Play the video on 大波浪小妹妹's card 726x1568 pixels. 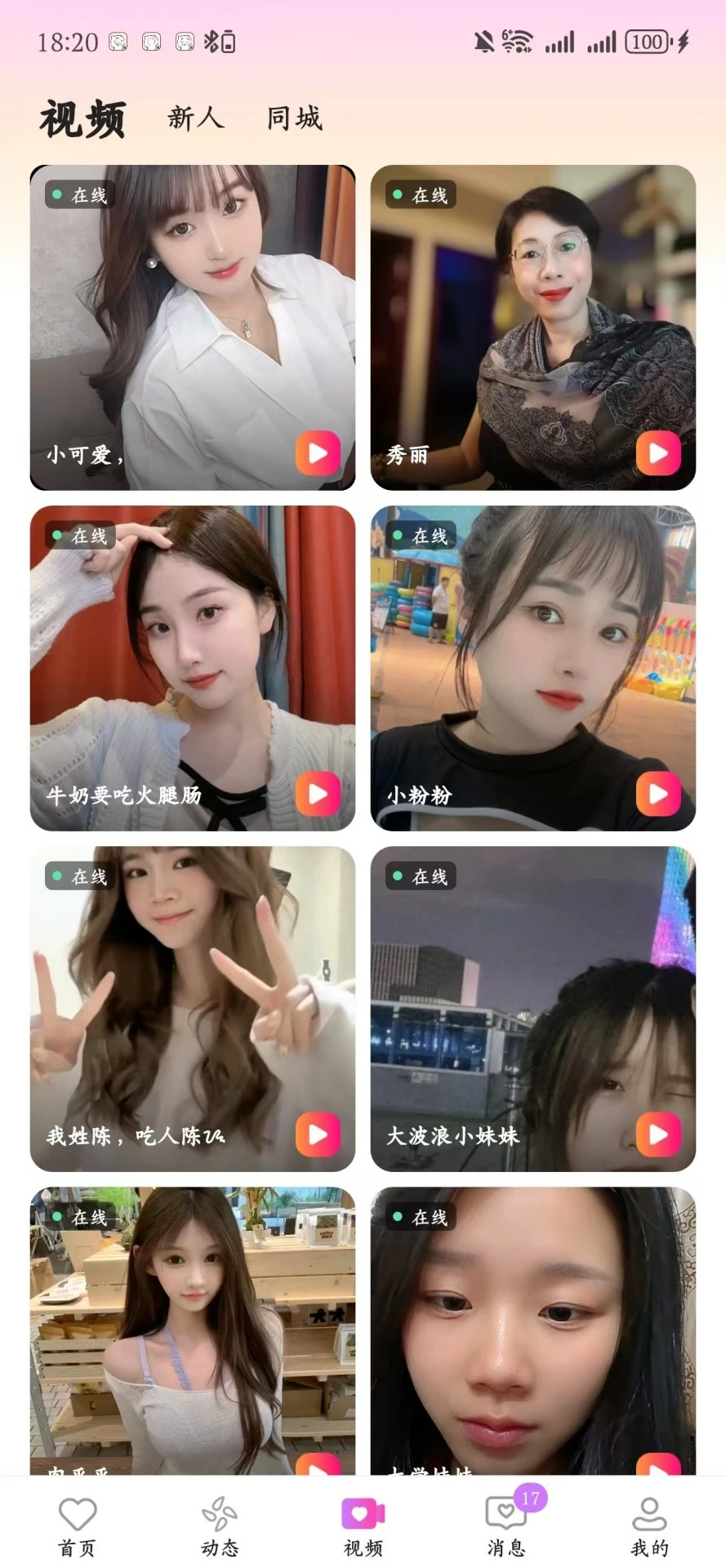coord(658,1134)
